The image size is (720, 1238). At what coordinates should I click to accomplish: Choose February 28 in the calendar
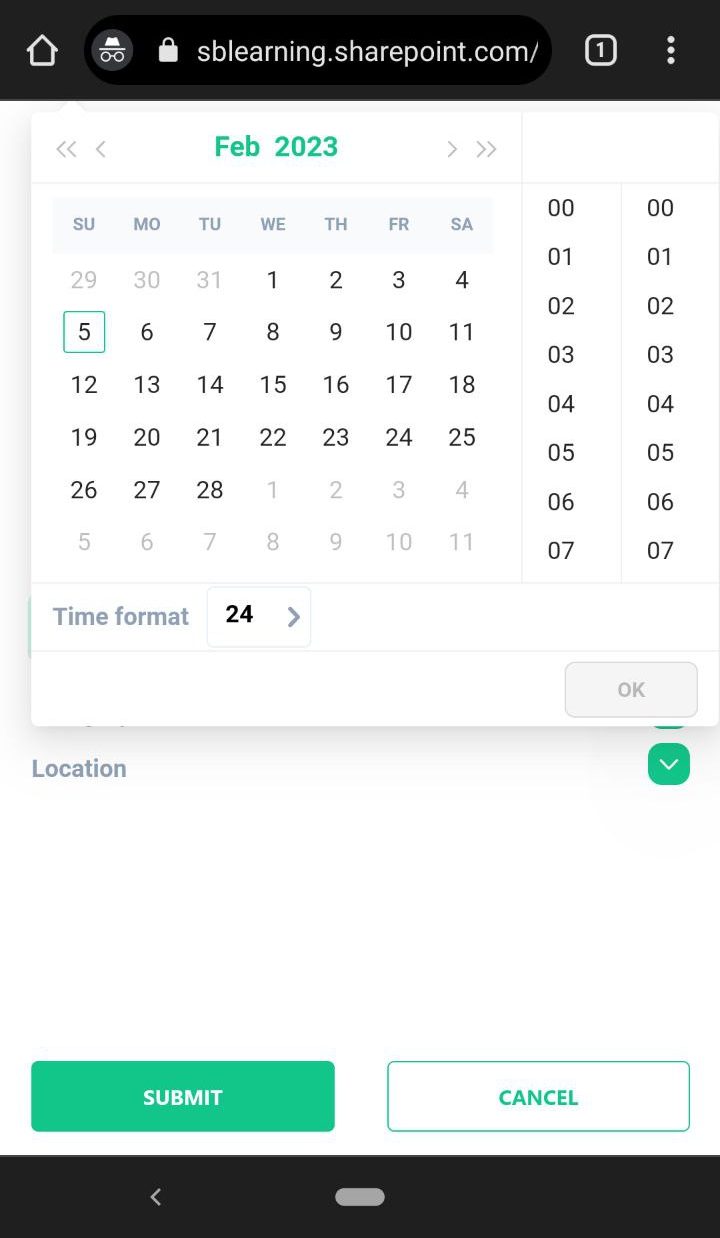coord(210,490)
